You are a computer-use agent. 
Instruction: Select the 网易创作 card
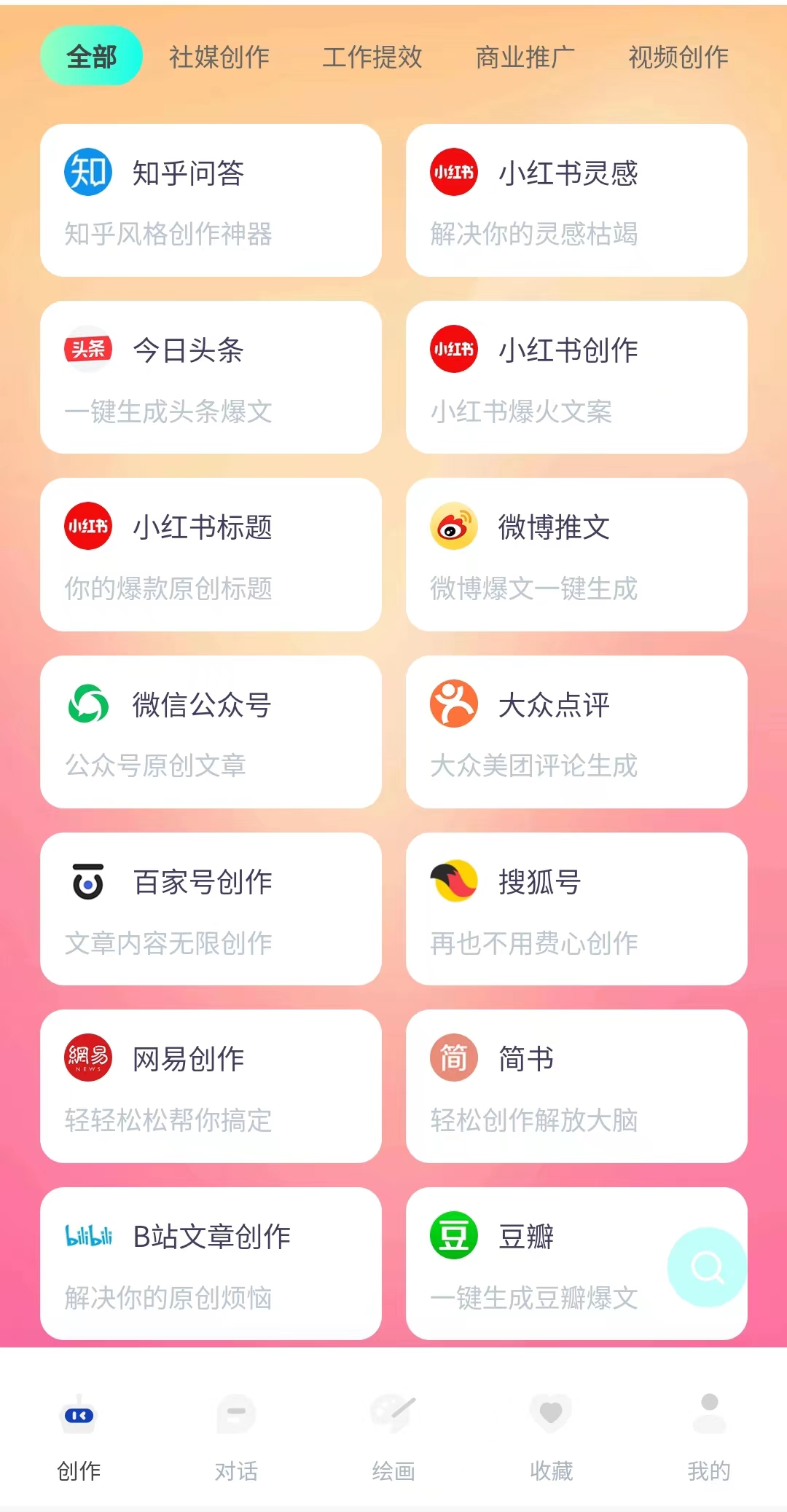(211, 1086)
